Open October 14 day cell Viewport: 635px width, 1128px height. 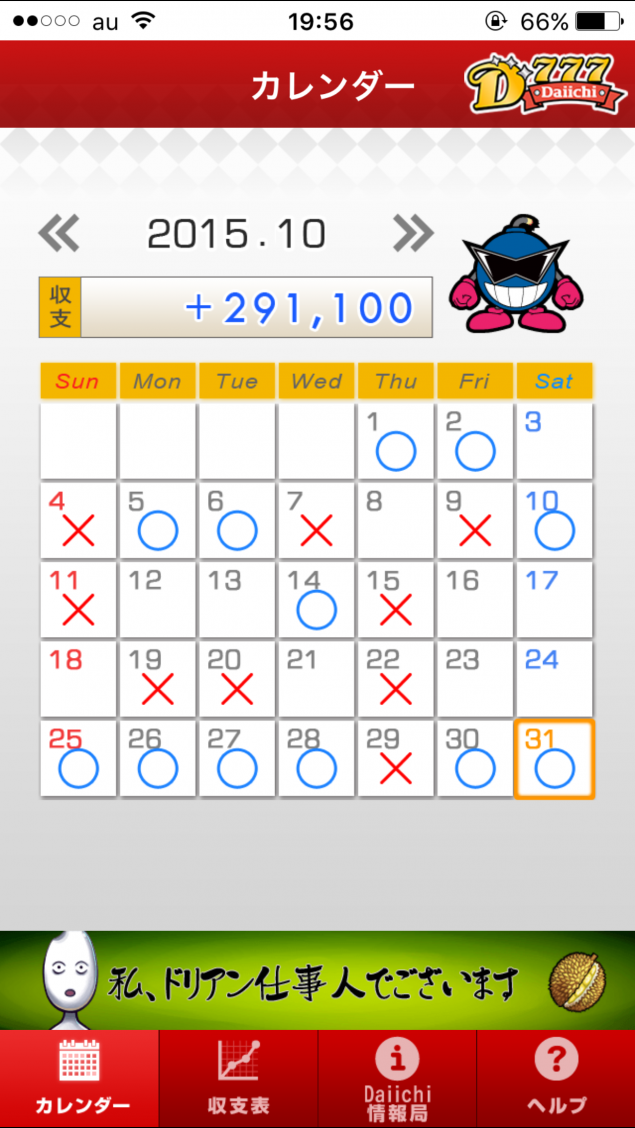[x=316, y=599]
